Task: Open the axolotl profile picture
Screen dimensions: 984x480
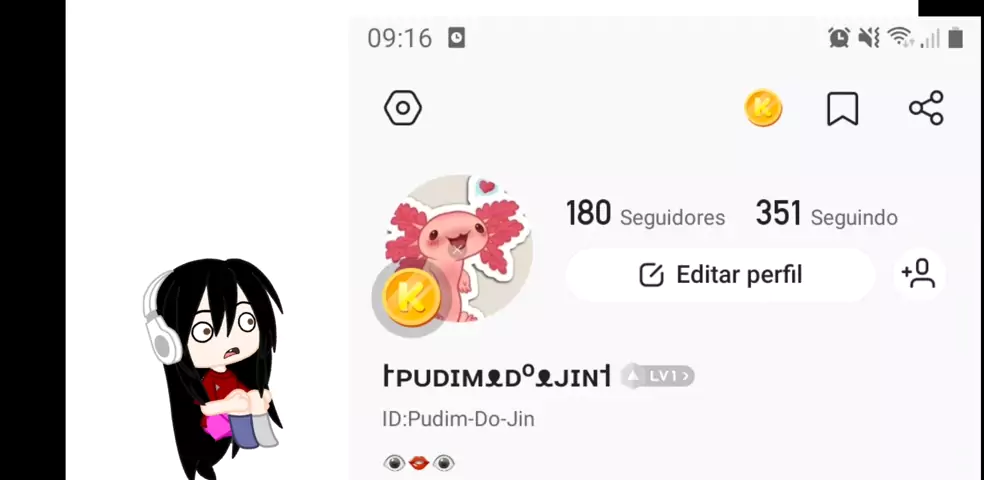Action: coord(460,245)
